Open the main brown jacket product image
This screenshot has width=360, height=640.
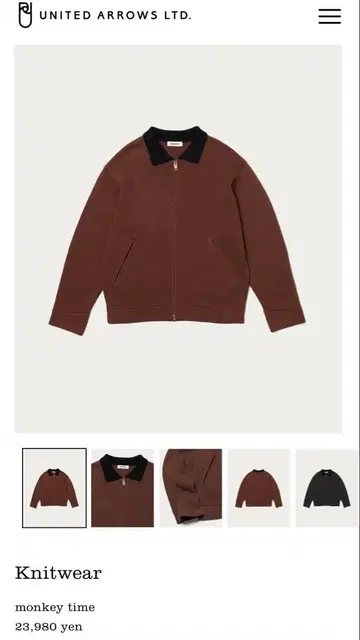pyautogui.click(x=178, y=239)
